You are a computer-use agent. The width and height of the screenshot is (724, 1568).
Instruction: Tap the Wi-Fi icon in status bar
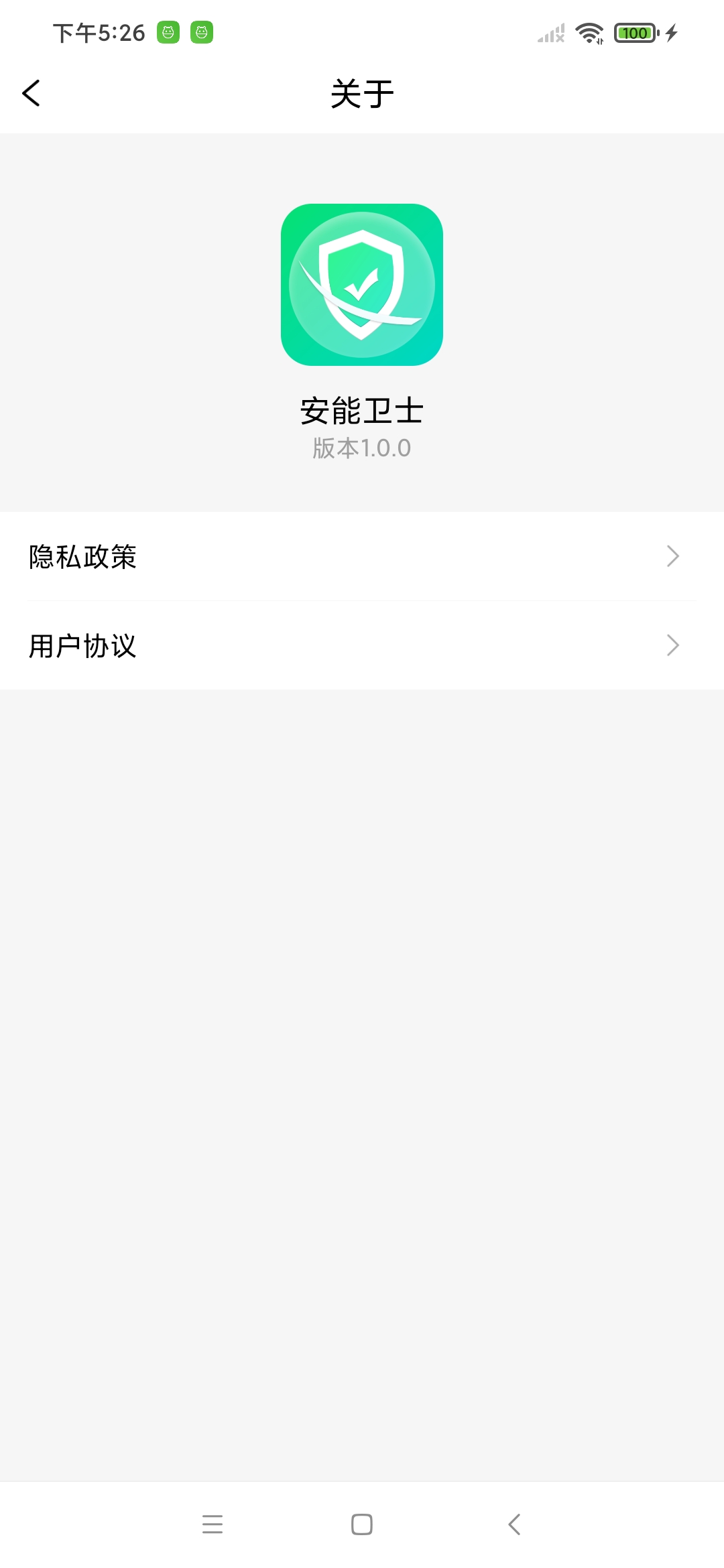[x=590, y=32]
